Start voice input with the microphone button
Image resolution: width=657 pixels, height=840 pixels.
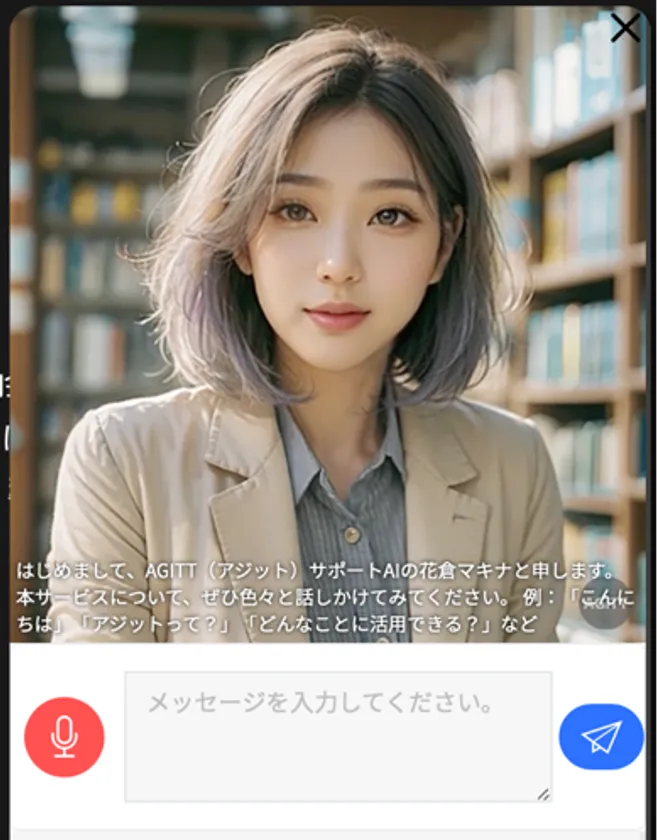click(x=64, y=737)
